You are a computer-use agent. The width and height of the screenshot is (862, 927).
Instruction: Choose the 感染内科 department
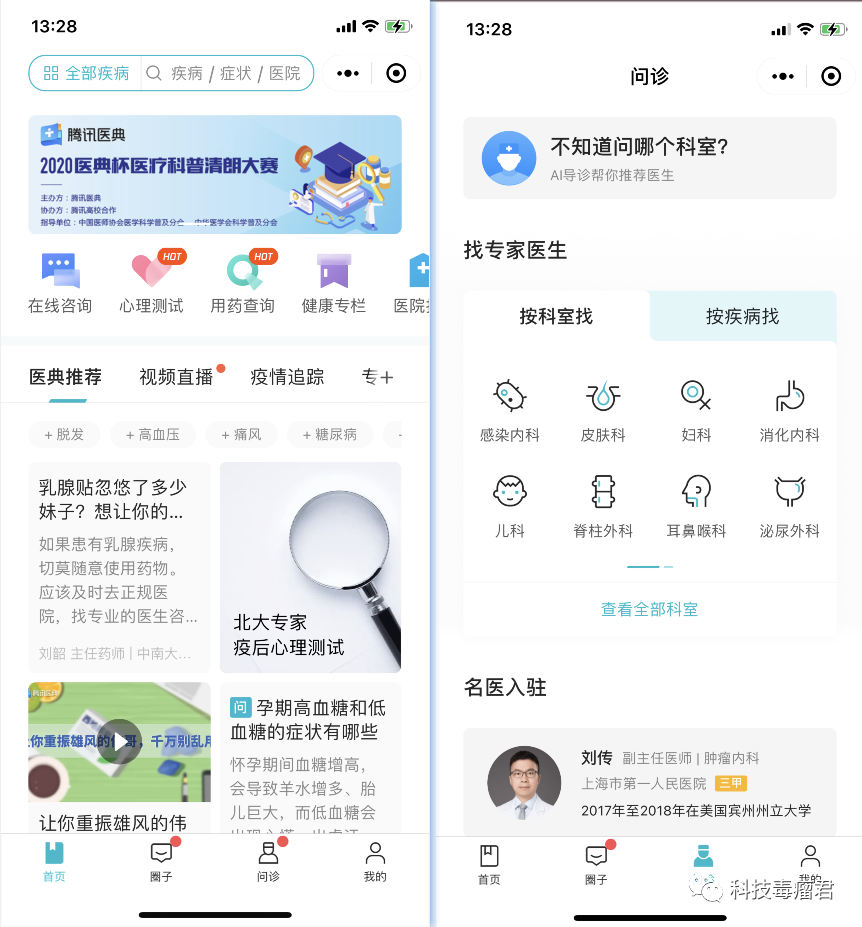(x=510, y=410)
